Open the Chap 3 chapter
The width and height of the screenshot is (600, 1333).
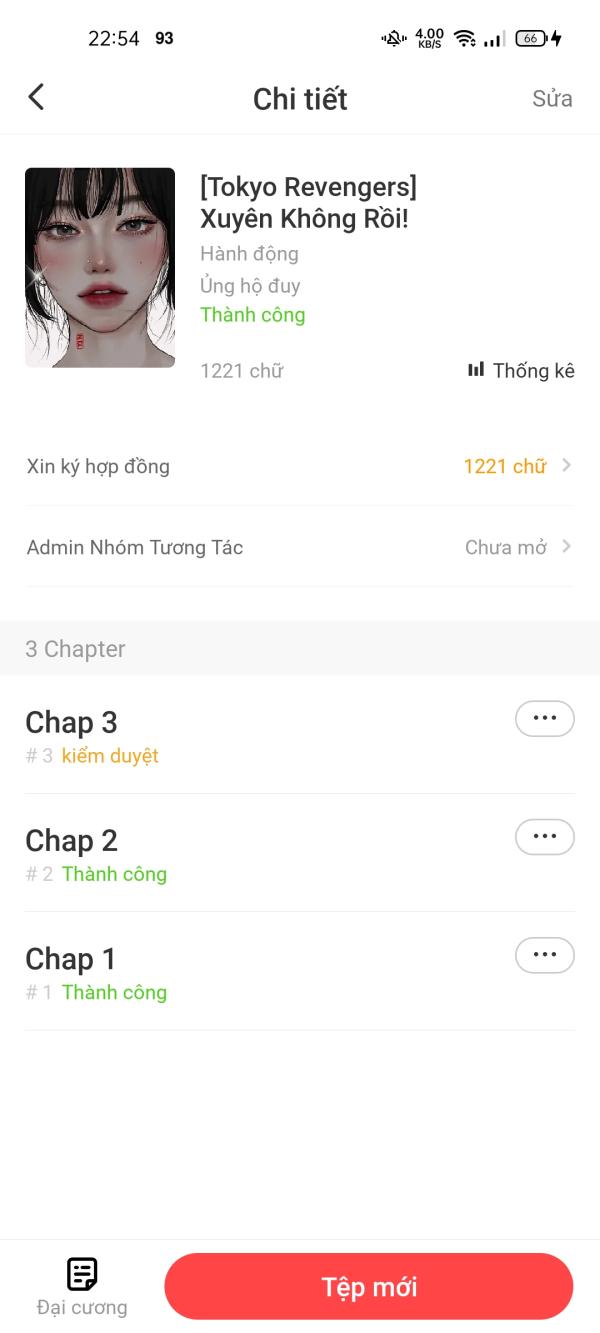point(200,735)
